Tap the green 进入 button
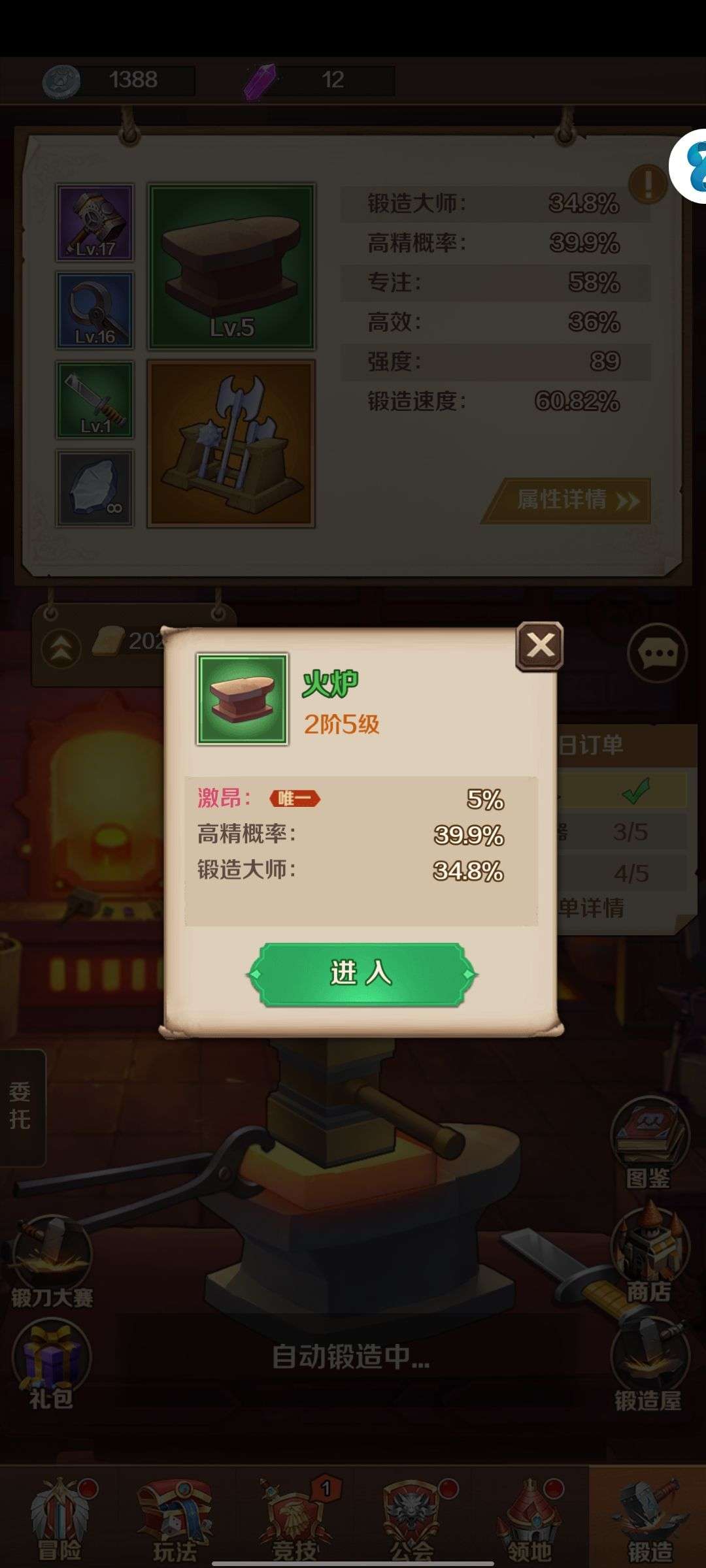The image size is (706, 1568). [362, 974]
